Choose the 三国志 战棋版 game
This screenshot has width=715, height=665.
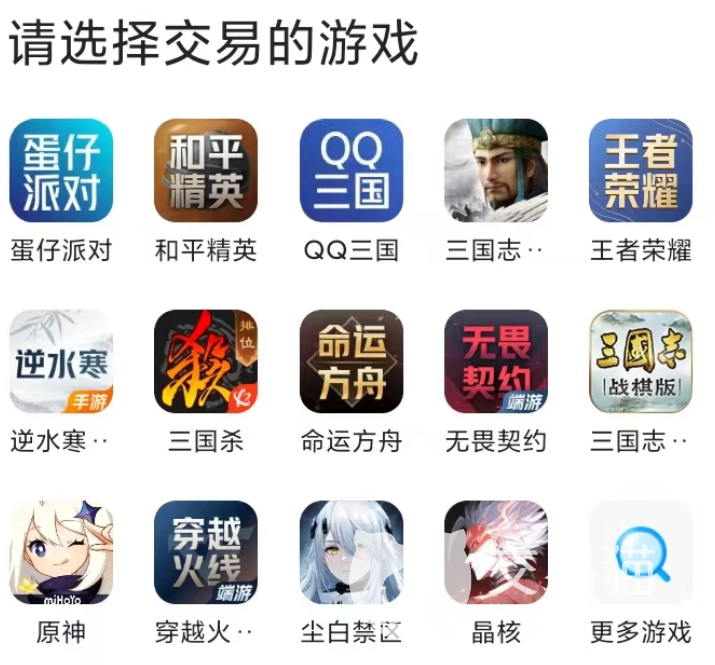(x=640, y=362)
